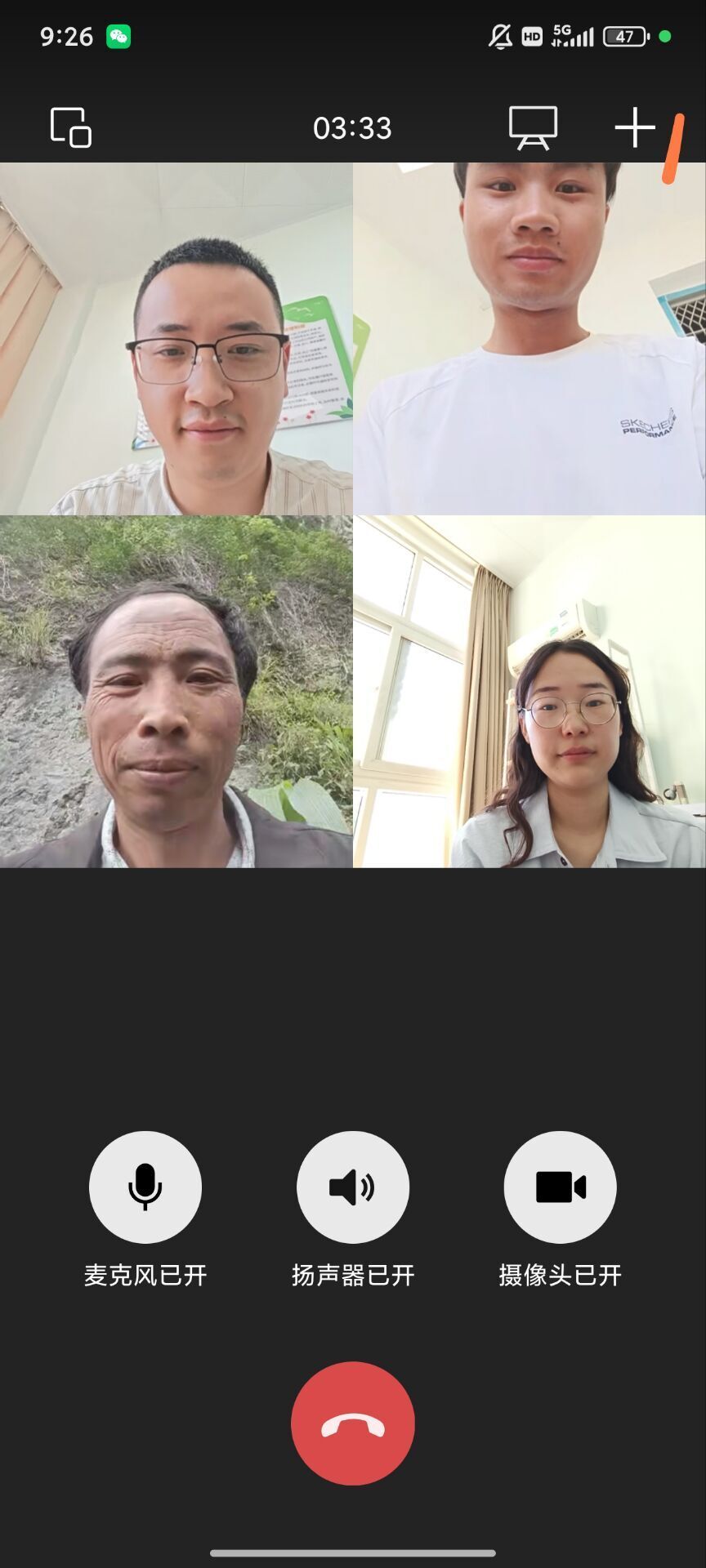Viewport: 706px width, 1568px height.
Task: Turn off the speaker
Action: (353, 1187)
